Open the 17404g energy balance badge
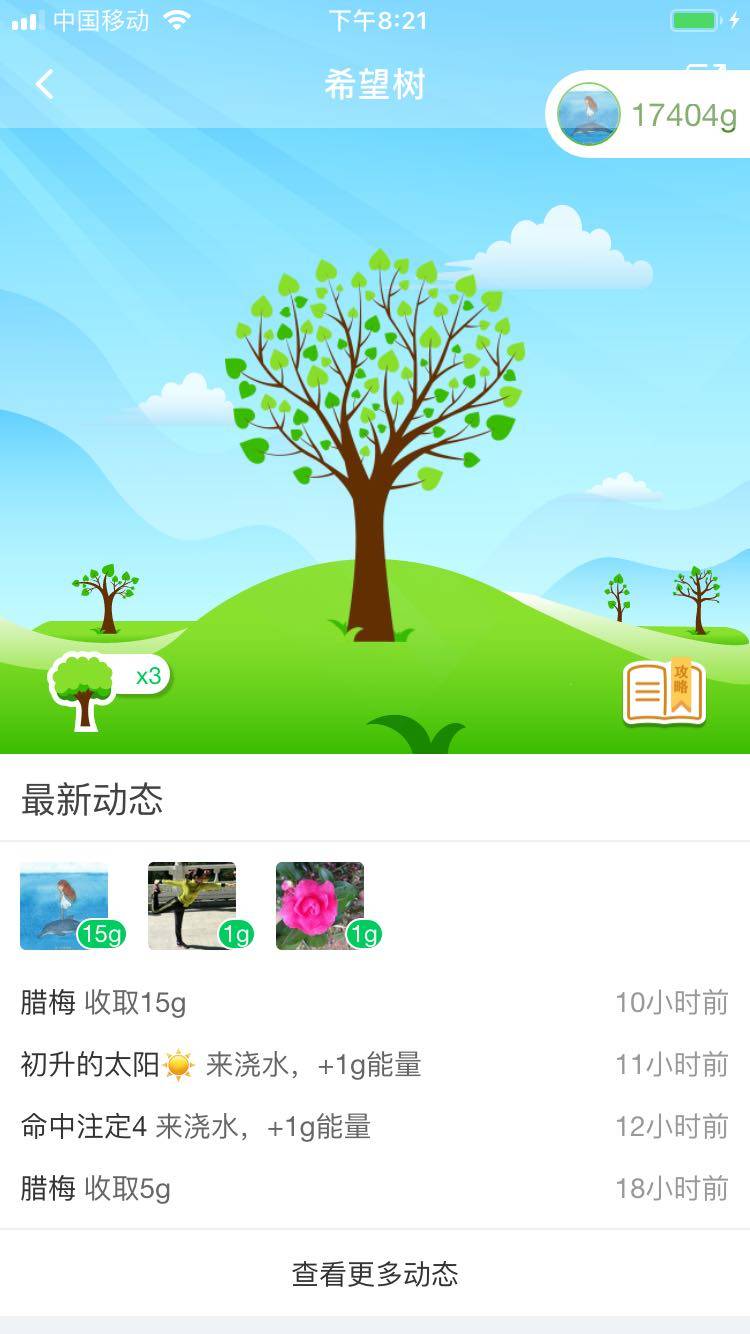Screen dimensions: 750x1334 pos(652,115)
